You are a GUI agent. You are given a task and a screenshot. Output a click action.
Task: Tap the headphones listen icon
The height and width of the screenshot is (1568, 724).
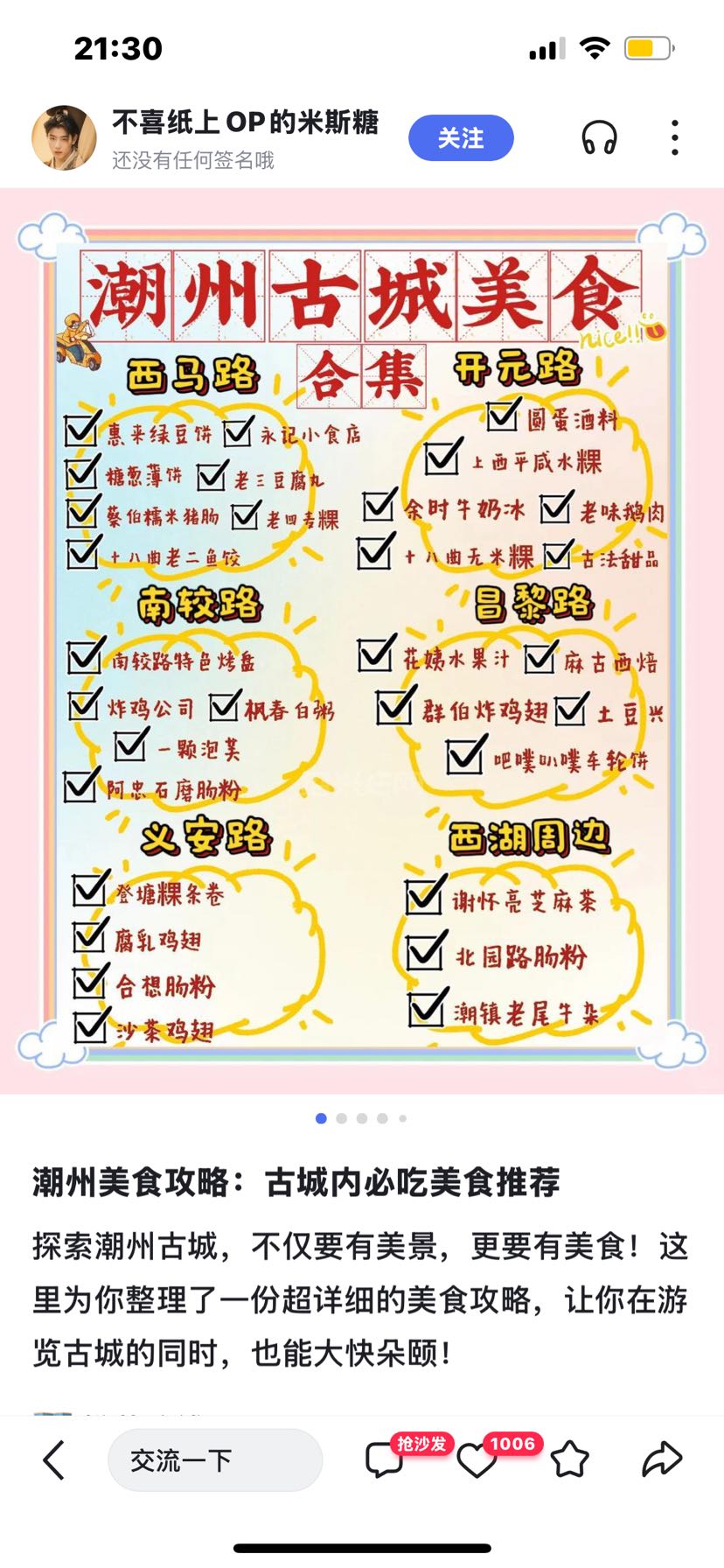pos(600,138)
